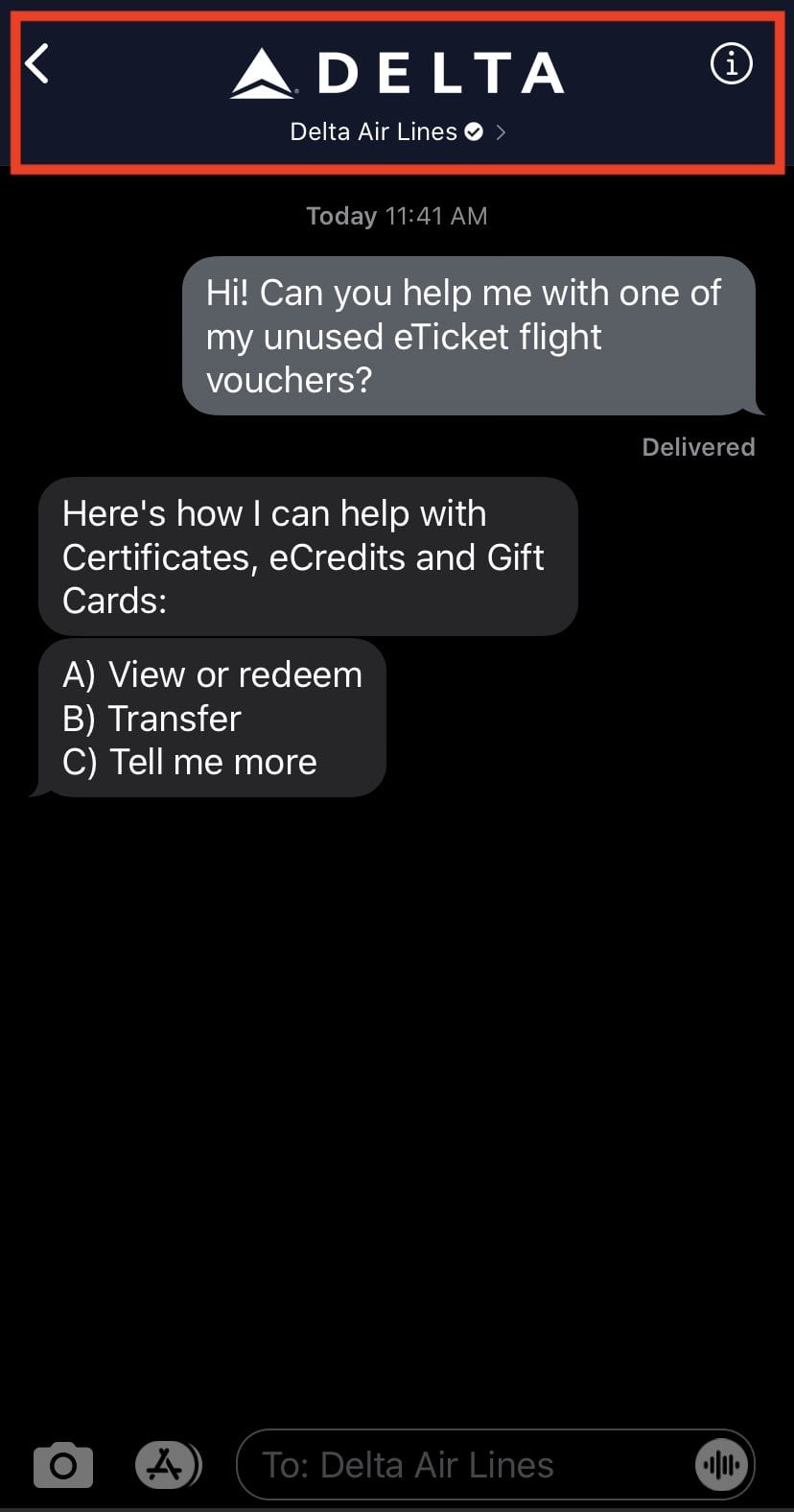Tap the Today 11:41 AM timestamp
This screenshot has width=794, height=1512.
click(397, 215)
